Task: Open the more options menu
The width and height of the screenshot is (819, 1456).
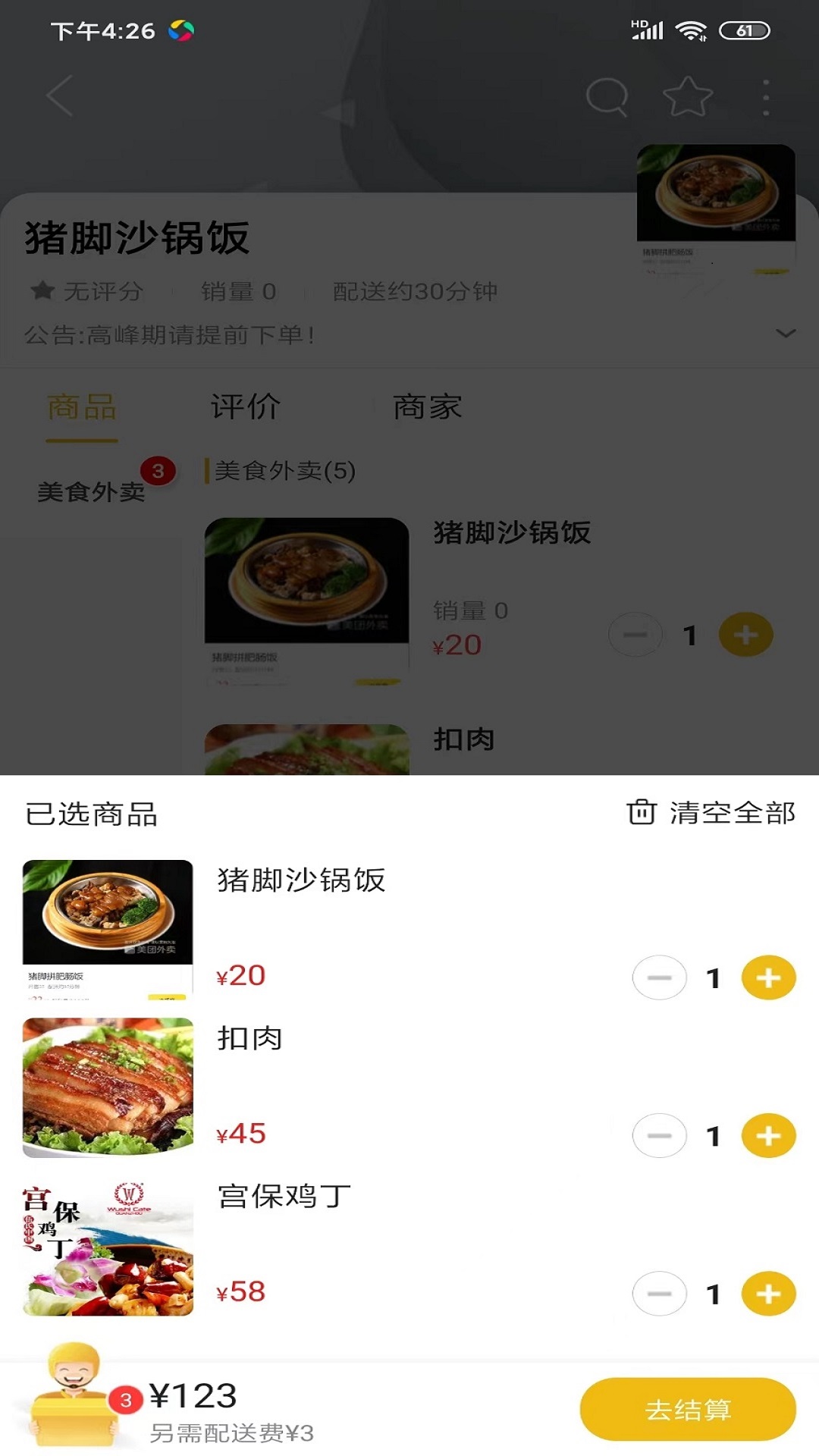Action: pyautogui.click(x=765, y=93)
